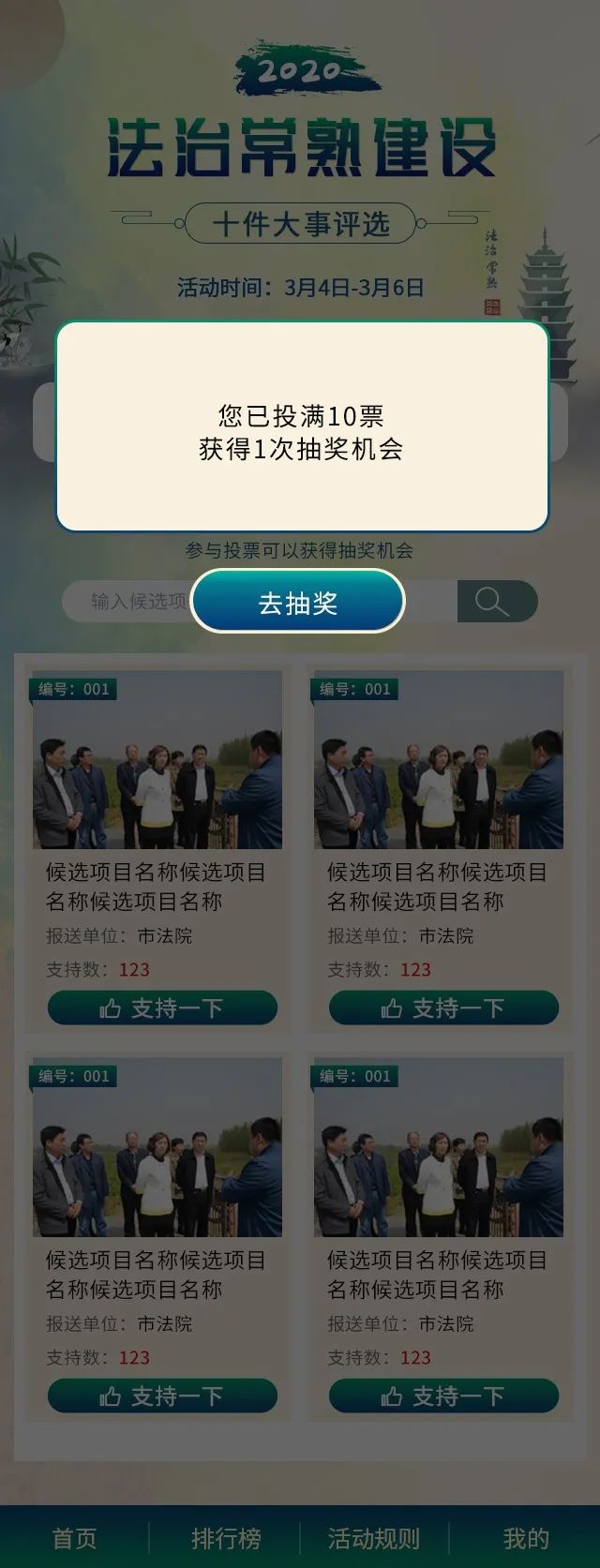The width and height of the screenshot is (600, 1568).
Task: Open the 排行榜 tab
Action: click(225, 1538)
